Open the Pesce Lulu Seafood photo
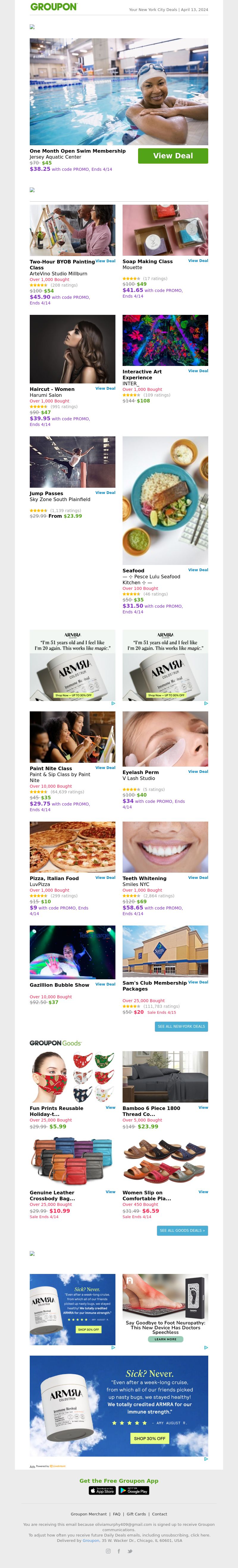The height and width of the screenshot is (1568, 238). 165,500
